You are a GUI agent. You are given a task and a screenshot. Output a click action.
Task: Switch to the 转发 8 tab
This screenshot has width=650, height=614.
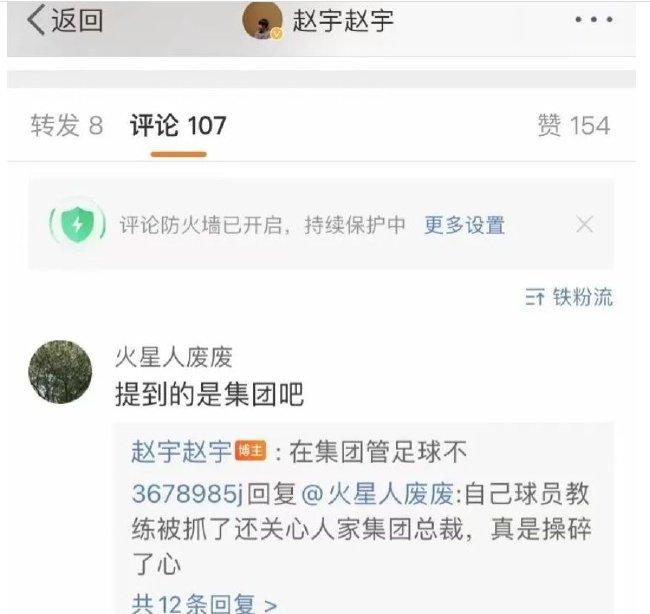point(66,125)
